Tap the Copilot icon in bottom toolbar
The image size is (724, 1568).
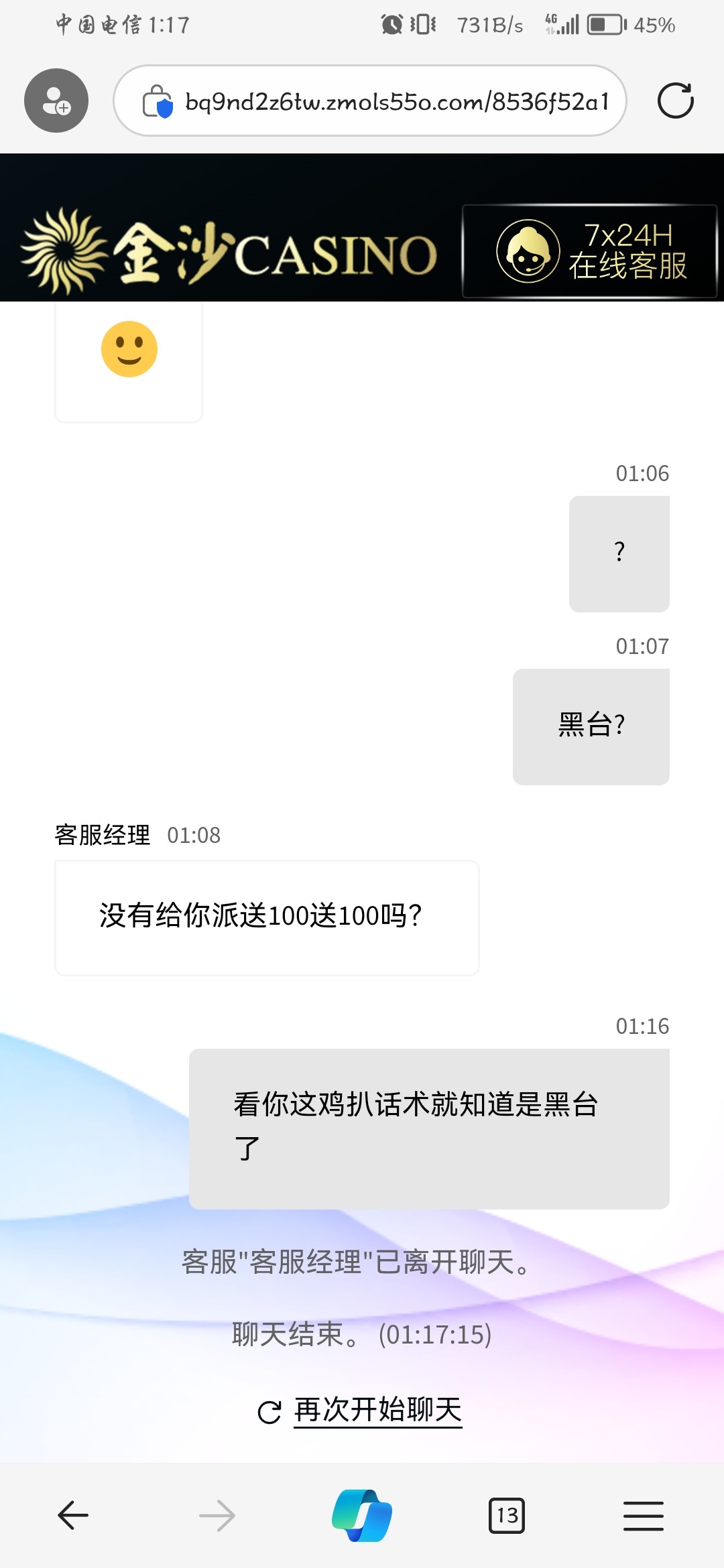tap(361, 1516)
